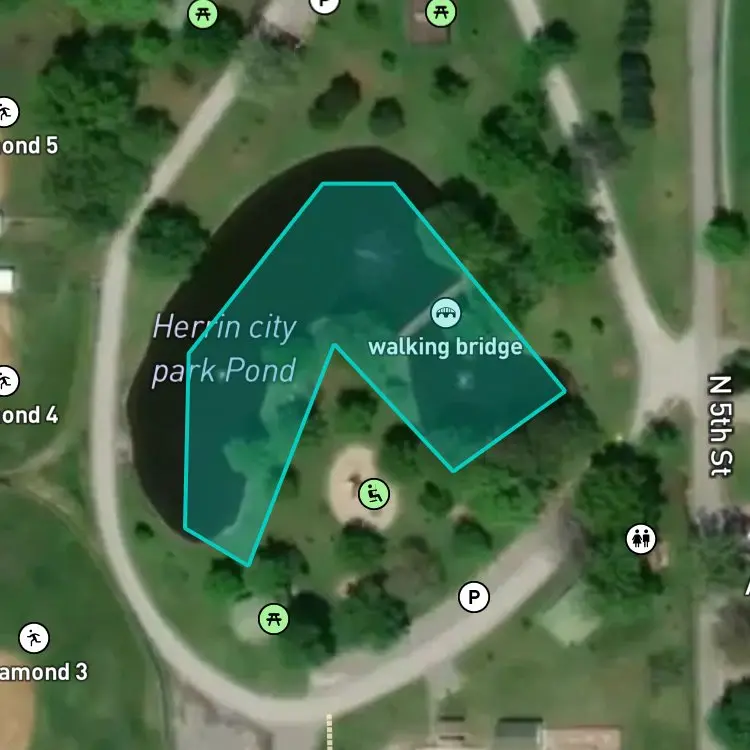Image resolution: width=750 pixels, height=750 pixels.
Task: Tap the Diamond 5 ball field marker
Action: point(7,112)
